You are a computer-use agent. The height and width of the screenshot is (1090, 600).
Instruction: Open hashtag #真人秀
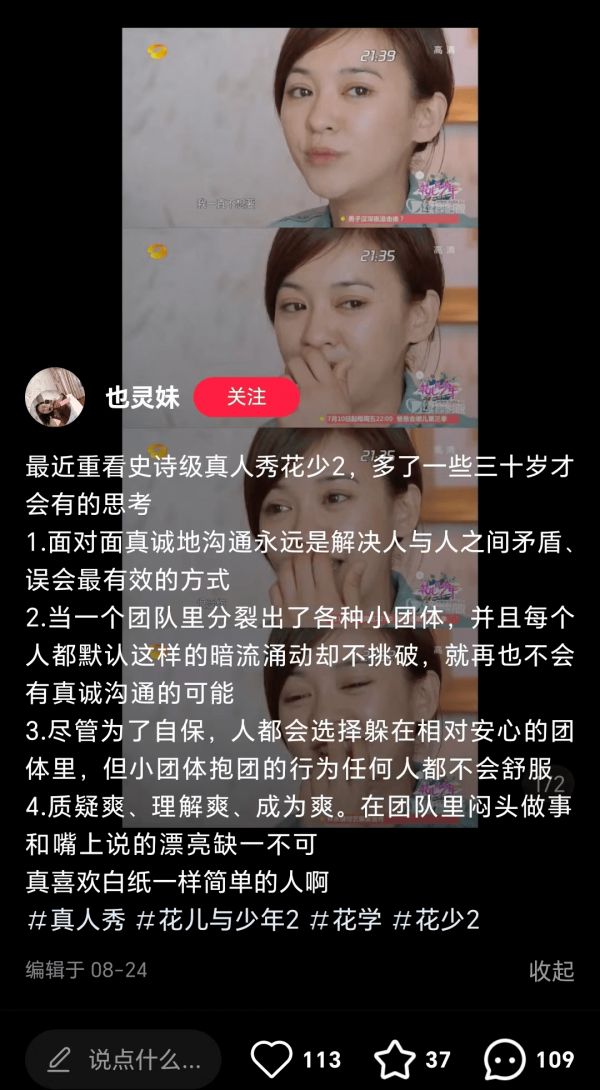76,920
